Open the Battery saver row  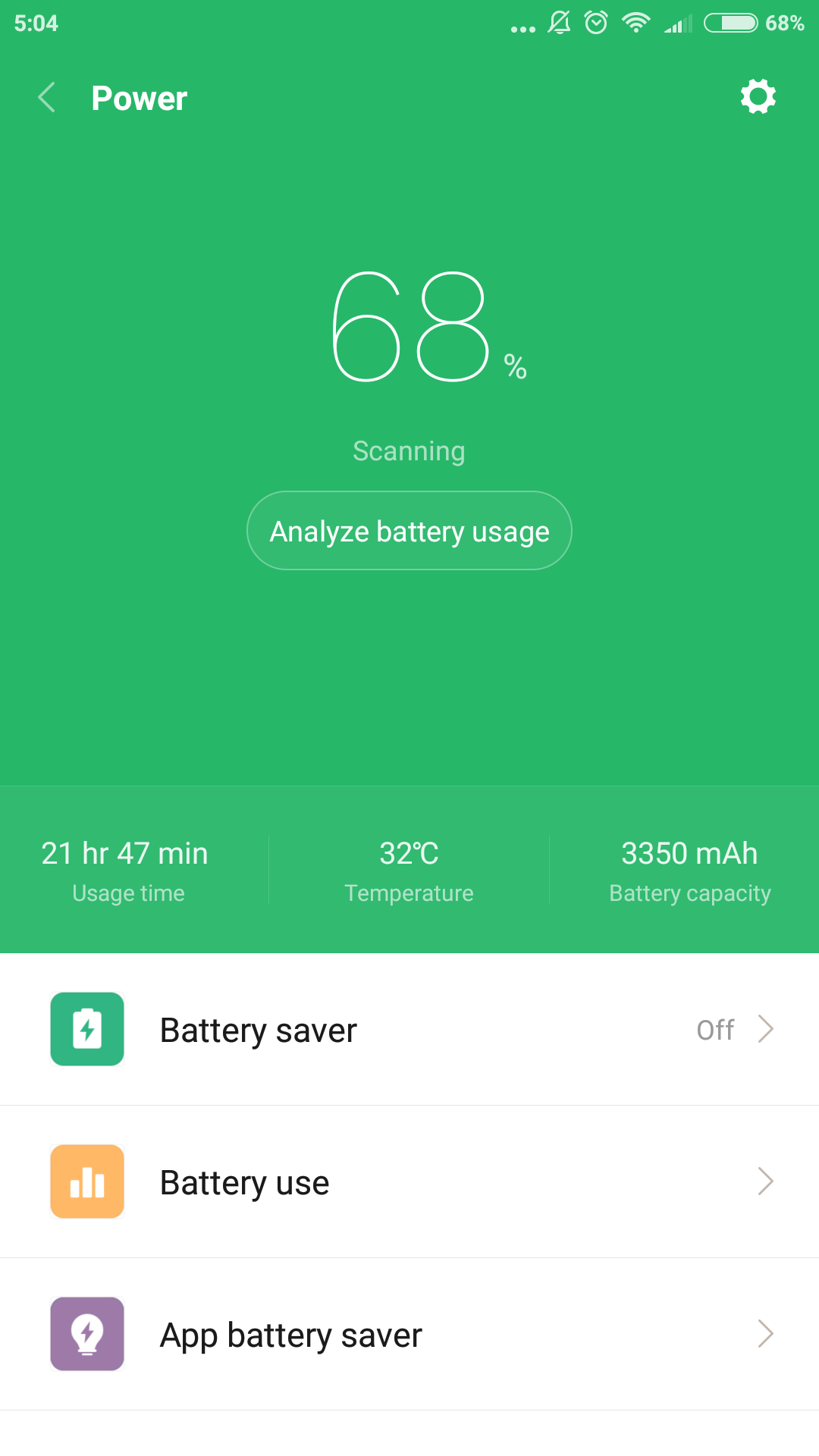[x=409, y=1030]
